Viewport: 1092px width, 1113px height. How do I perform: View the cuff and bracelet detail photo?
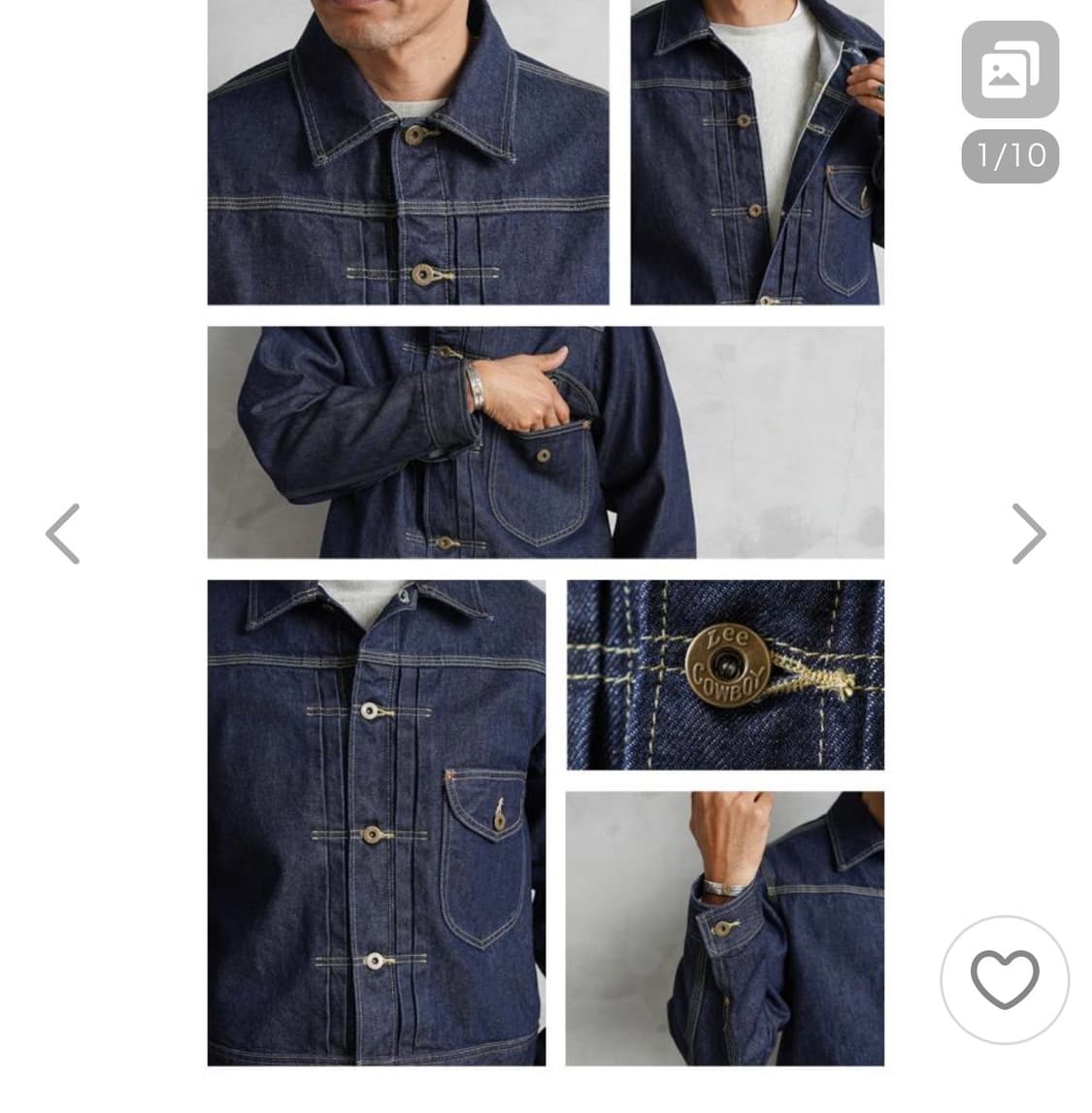point(724,932)
